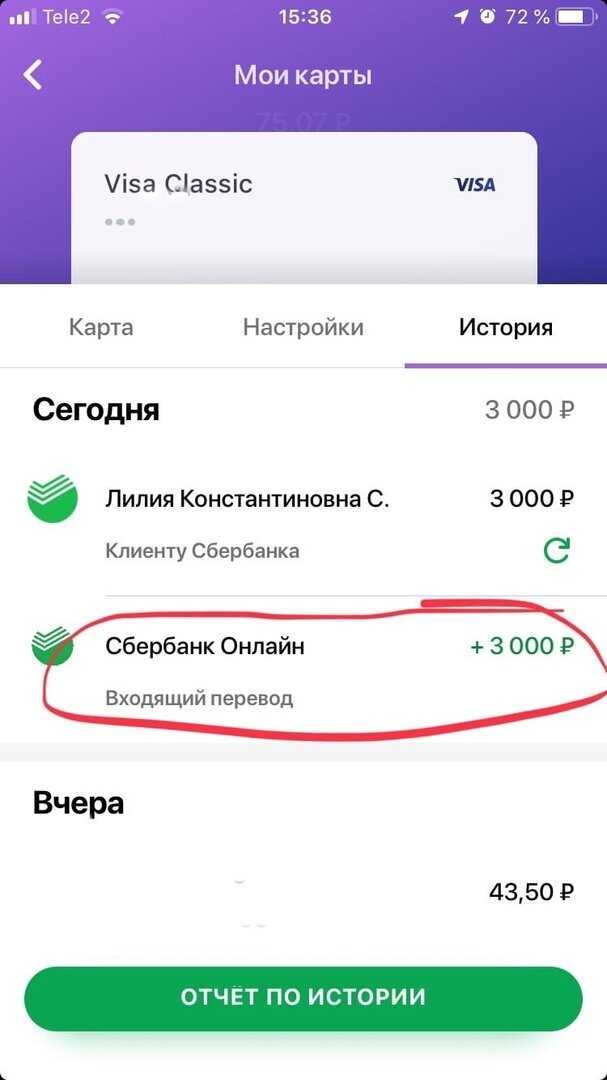Select the История tab

click(506, 327)
